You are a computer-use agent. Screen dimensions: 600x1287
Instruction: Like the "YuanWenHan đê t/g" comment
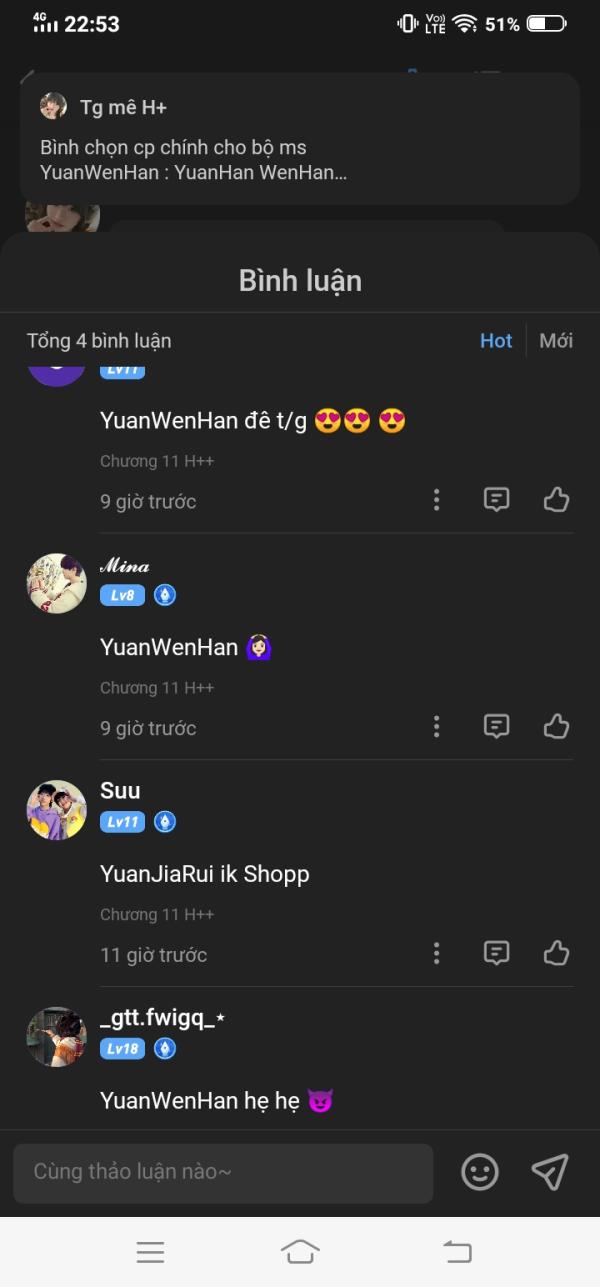[x=556, y=500]
